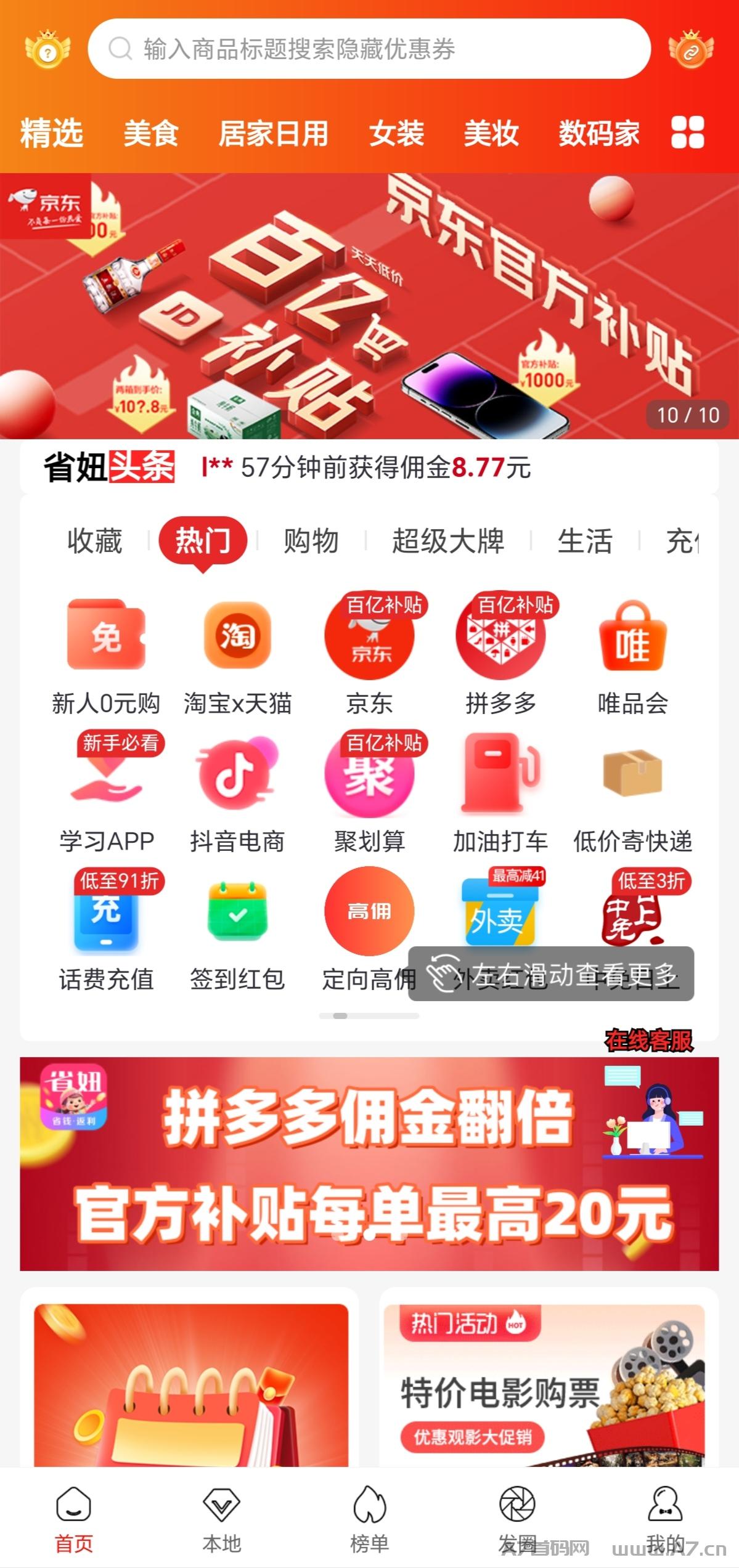The height and width of the screenshot is (1568, 739).
Task: Switch to the 美食 category tab
Action: coord(151,133)
